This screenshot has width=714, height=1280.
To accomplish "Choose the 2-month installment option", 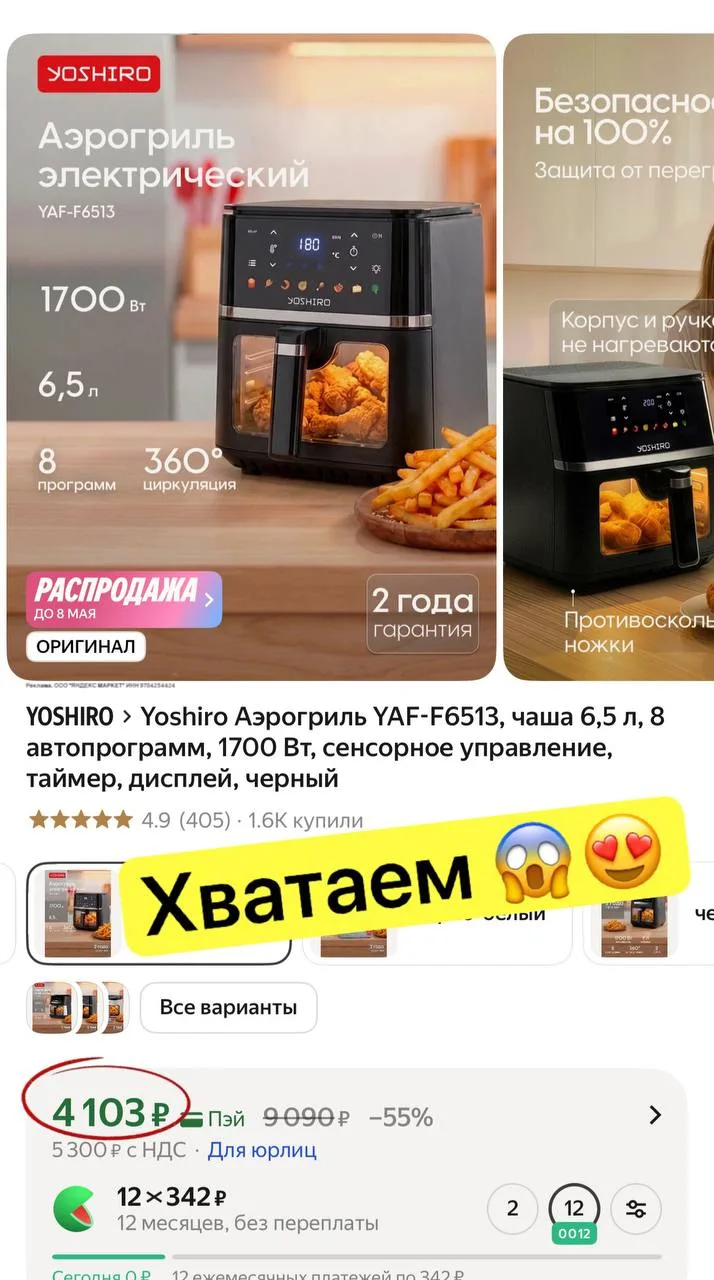I will tap(512, 1209).
